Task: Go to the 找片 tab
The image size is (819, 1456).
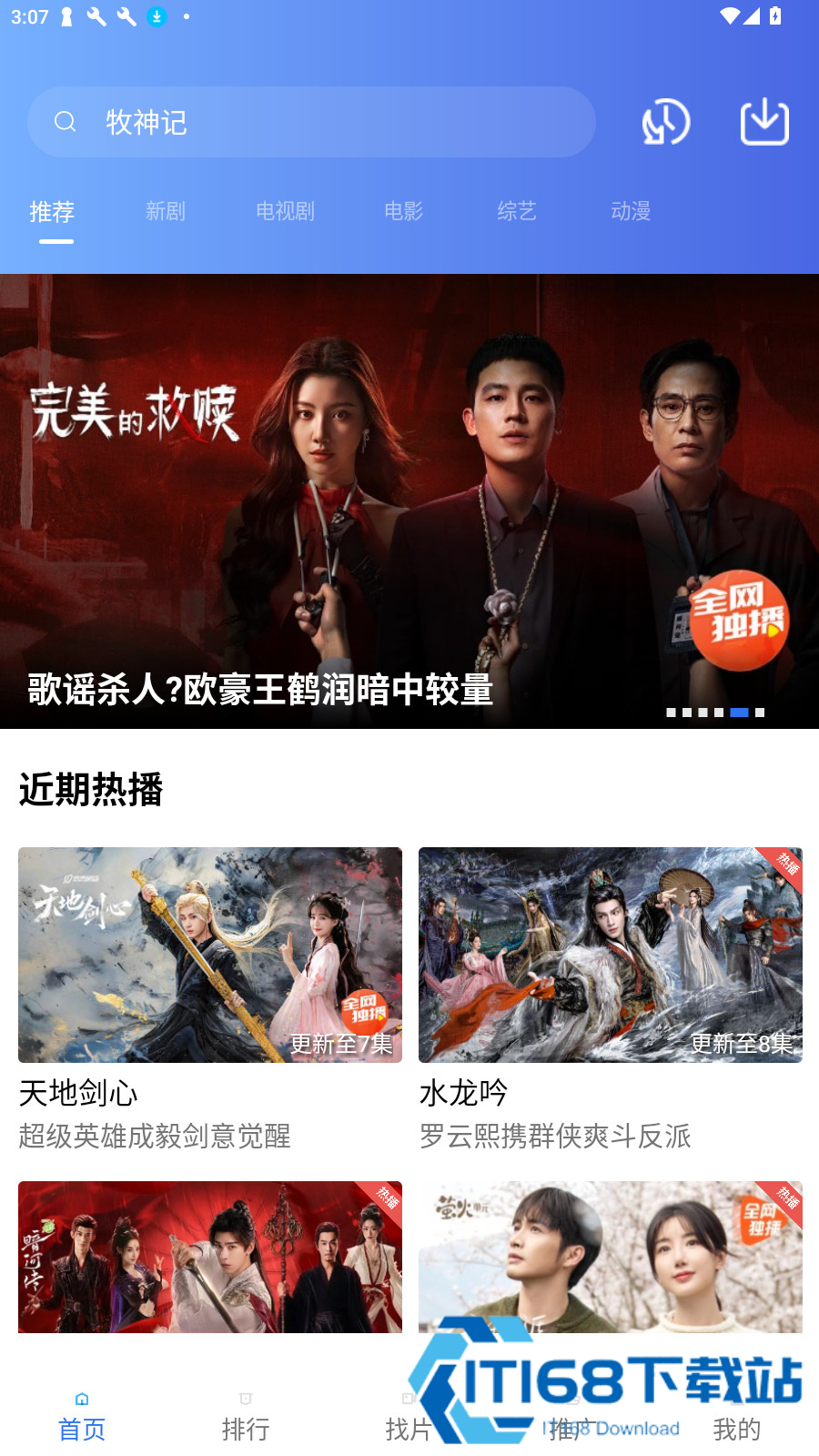Action: pos(409,1417)
